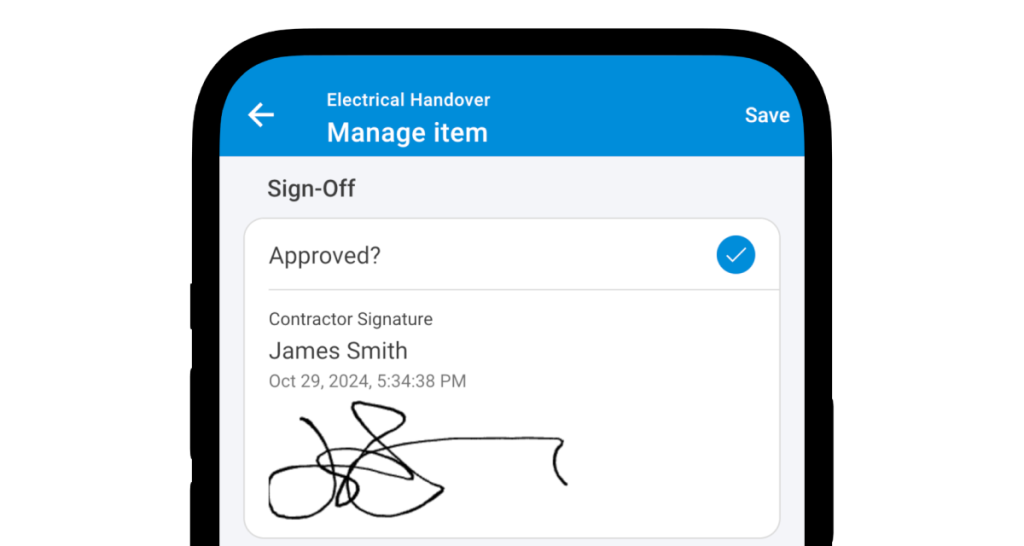This screenshot has width=1024, height=546.
Task: Save the Electrical Handover item
Action: 767,116
